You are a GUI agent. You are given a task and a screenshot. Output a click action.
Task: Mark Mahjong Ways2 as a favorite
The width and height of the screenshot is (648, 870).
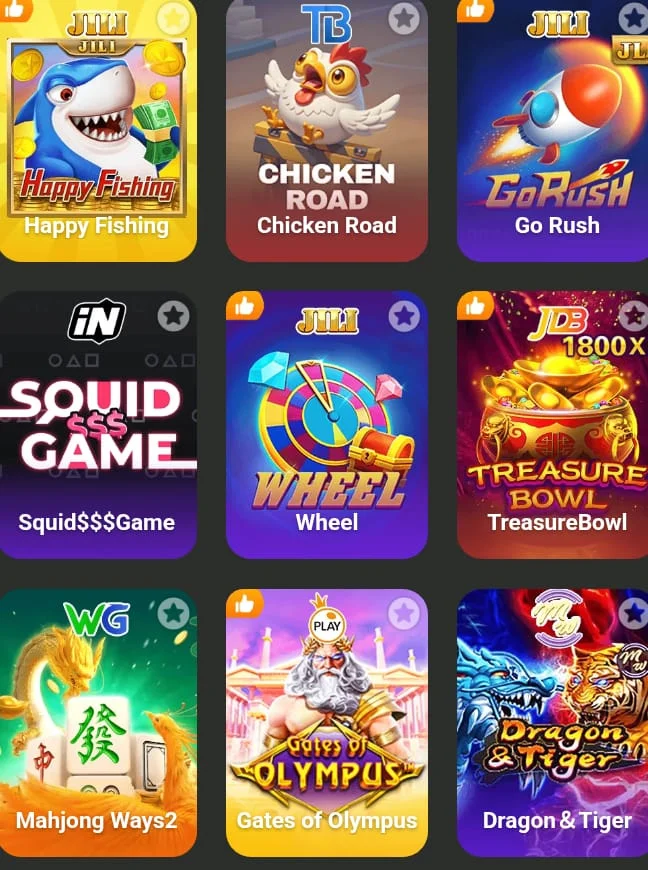[173, 613]
